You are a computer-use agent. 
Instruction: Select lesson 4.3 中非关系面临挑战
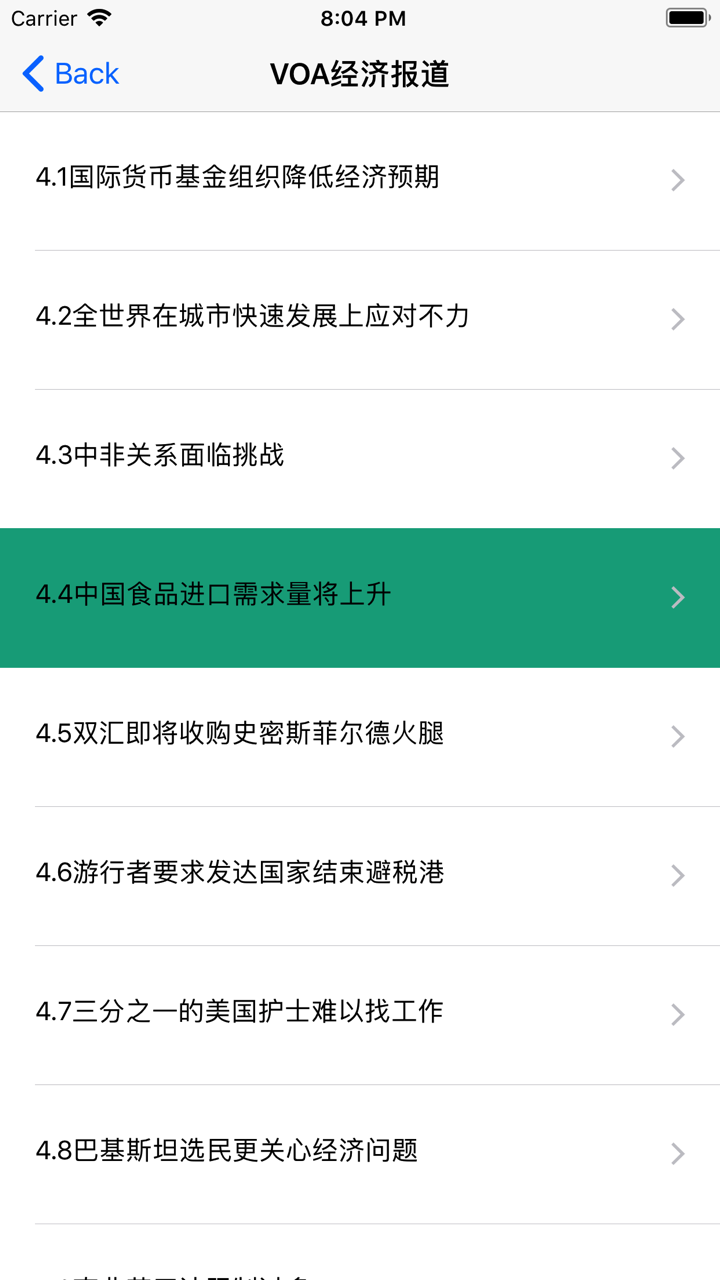click(360, 457)
